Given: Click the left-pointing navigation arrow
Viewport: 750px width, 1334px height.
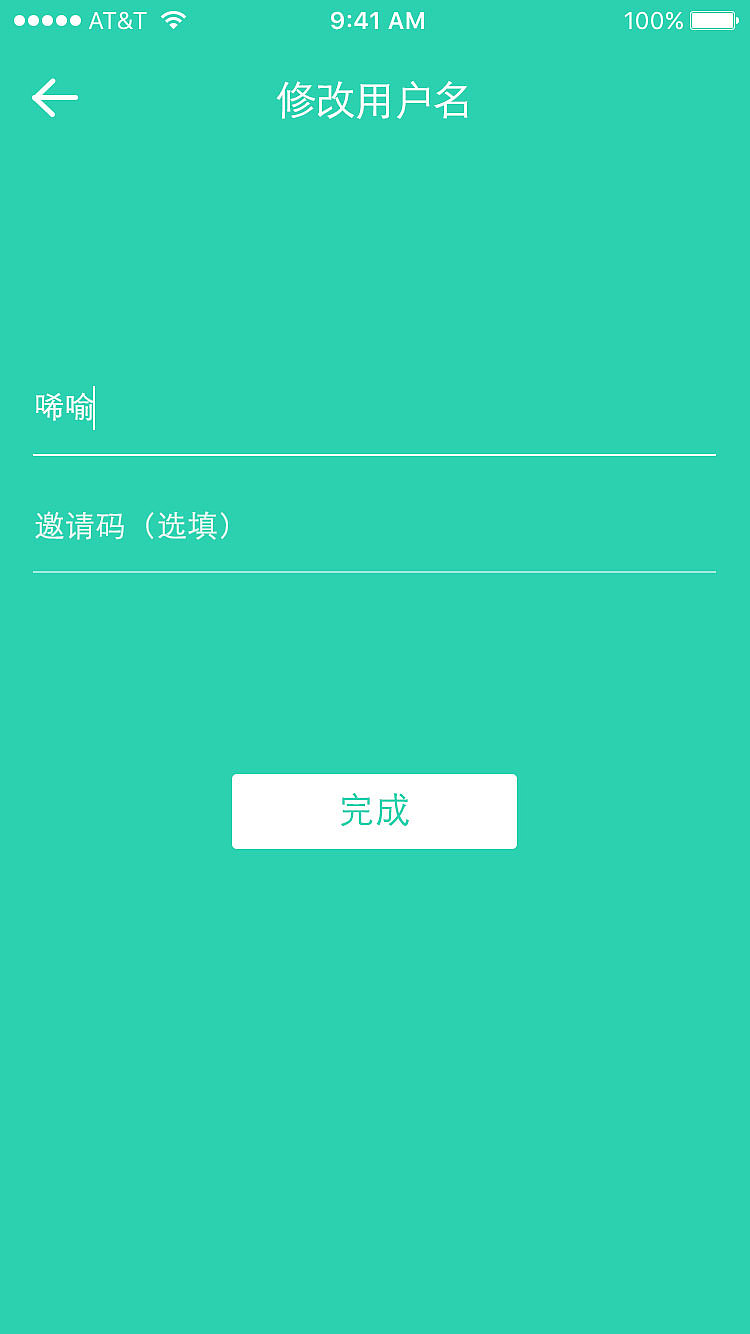Looking at the screenshot, I should click(x=54, y=97).
